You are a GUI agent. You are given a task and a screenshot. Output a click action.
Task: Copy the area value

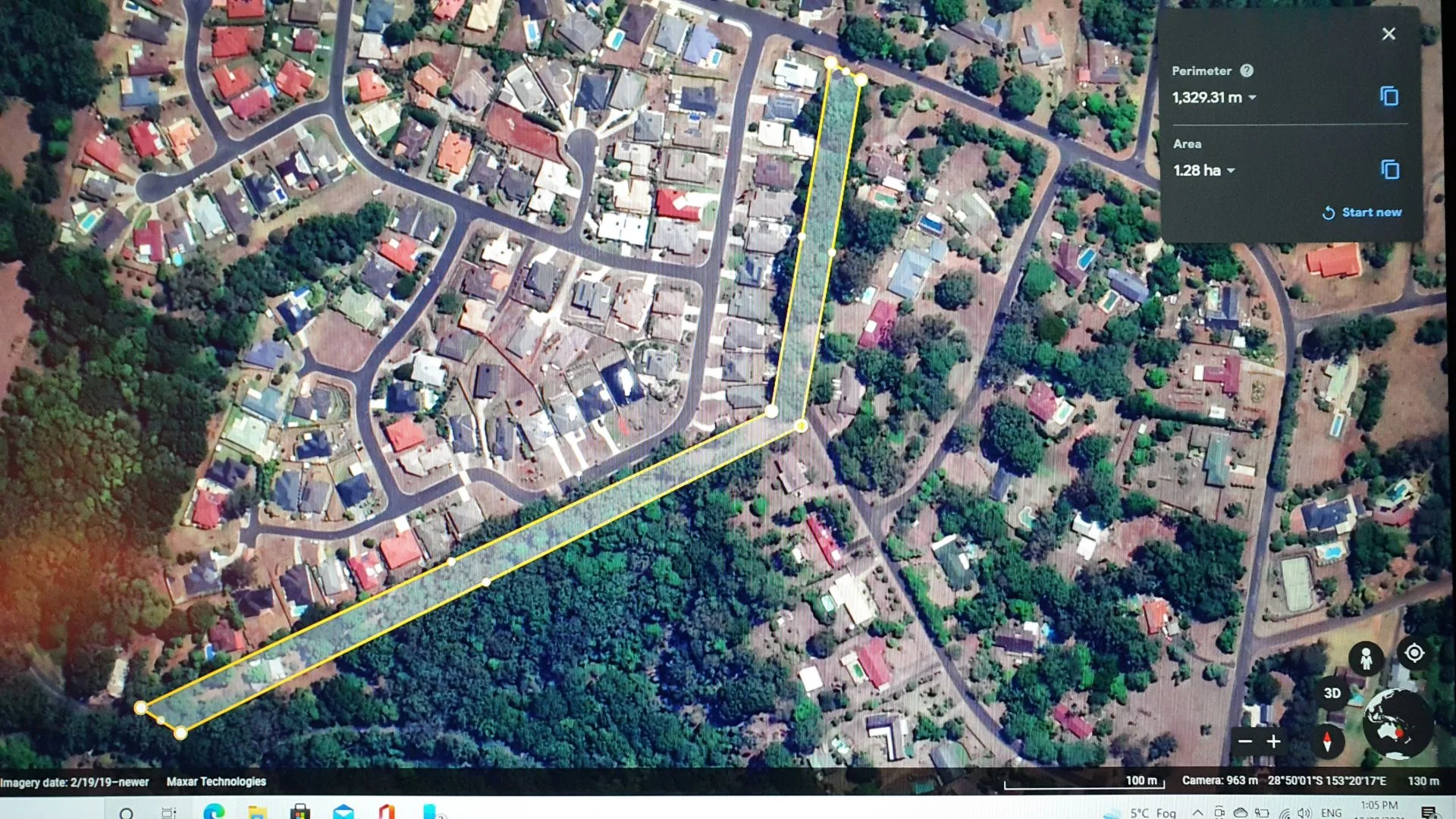click(1389, 170)
